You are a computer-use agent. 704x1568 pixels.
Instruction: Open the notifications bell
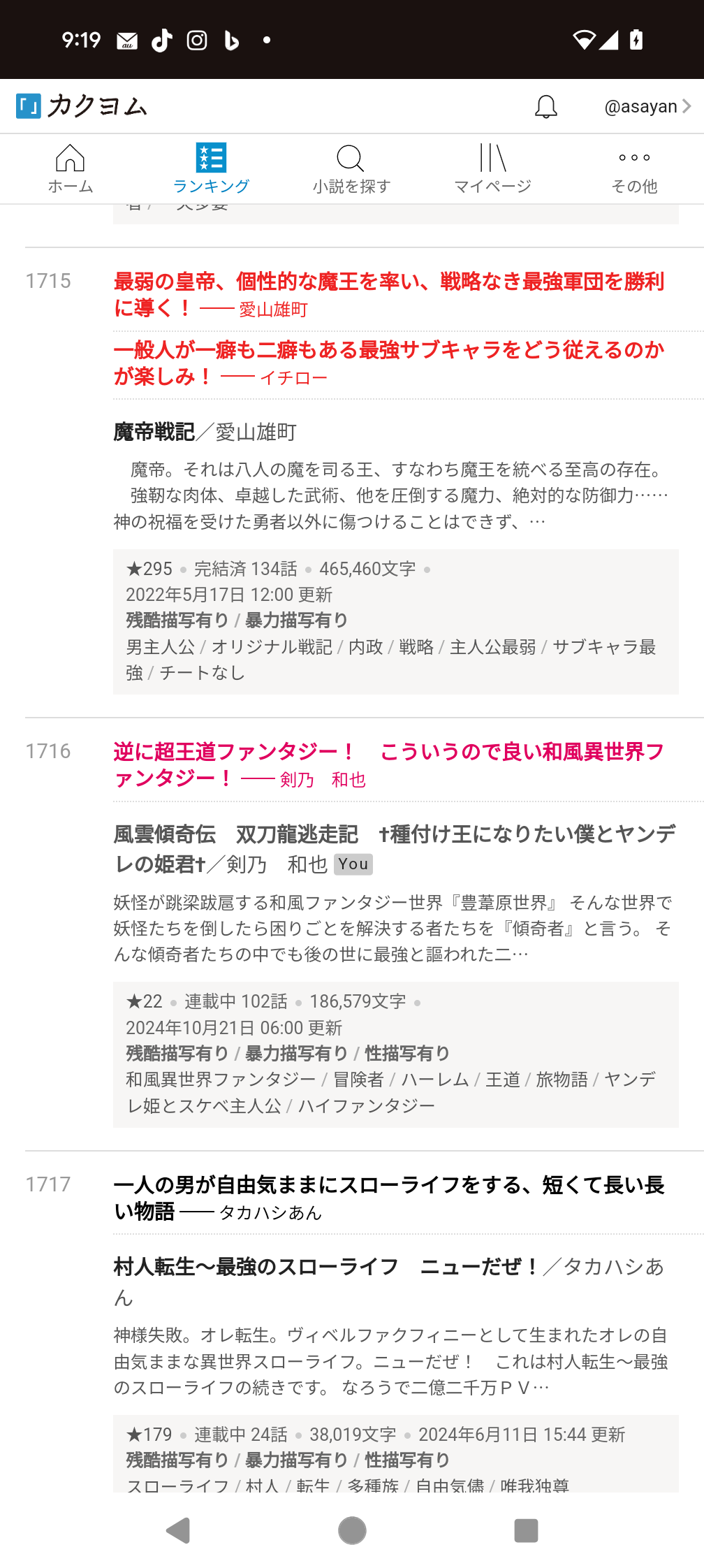[545, 107]
